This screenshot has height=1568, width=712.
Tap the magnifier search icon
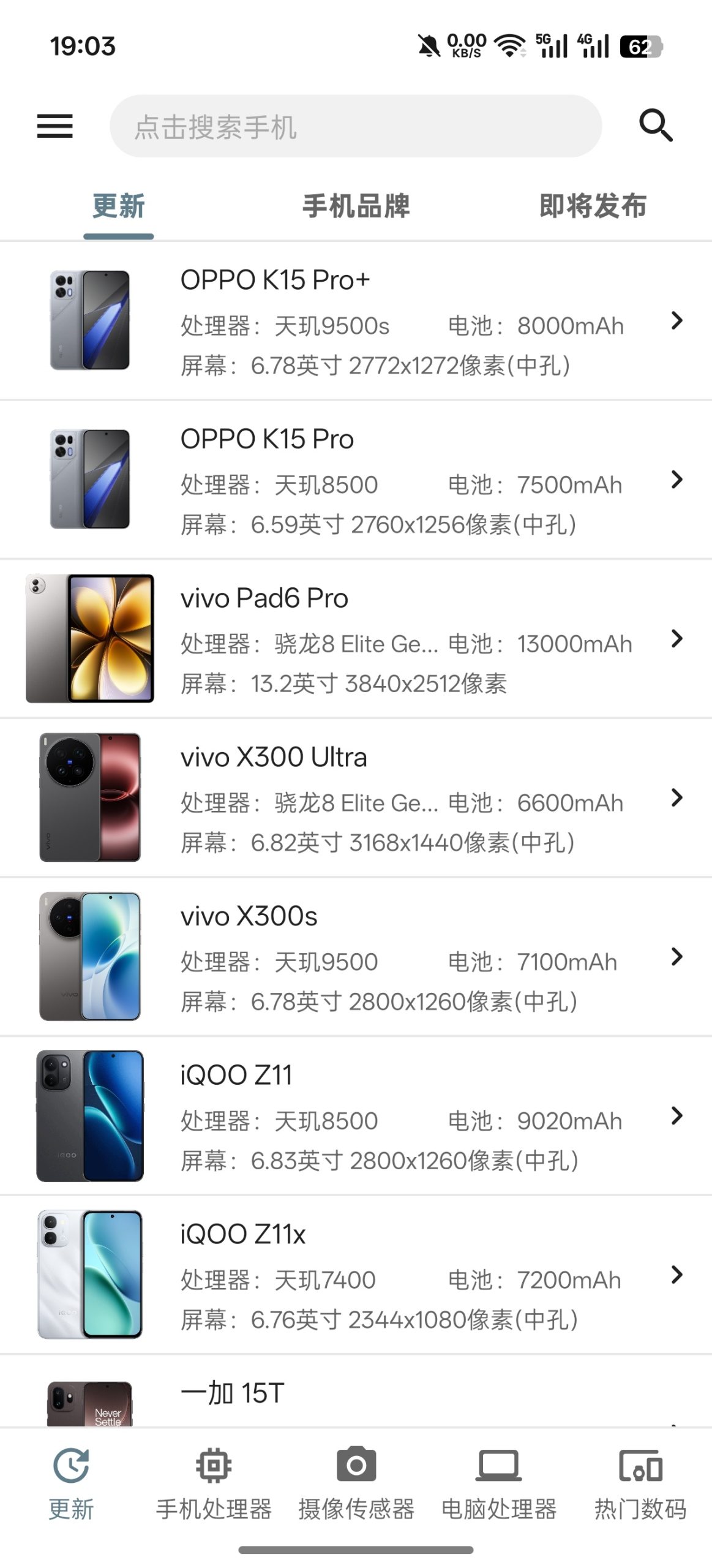pyautogui.click(x=656, y=126)
